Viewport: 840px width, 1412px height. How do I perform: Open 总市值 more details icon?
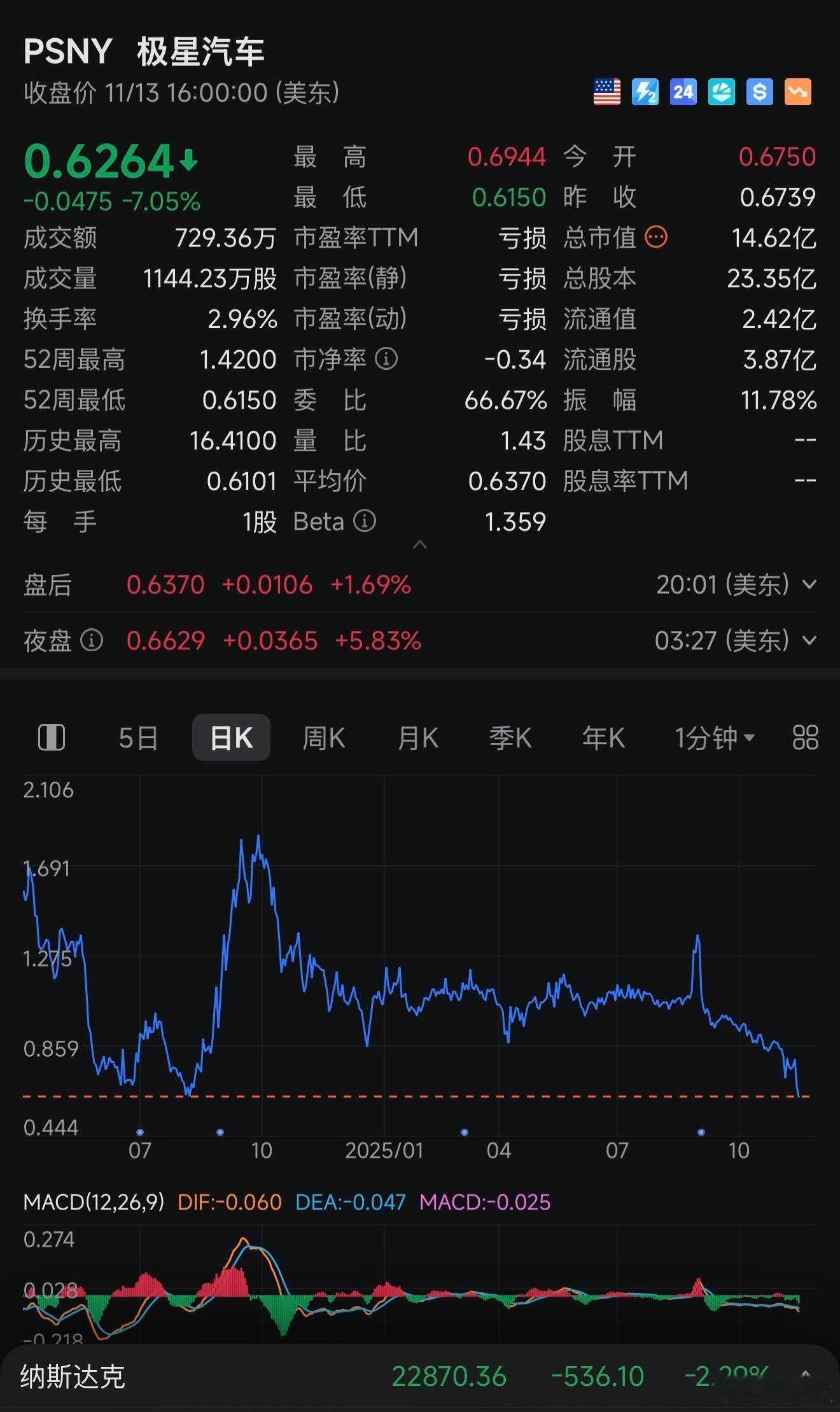tap(656, 237)
